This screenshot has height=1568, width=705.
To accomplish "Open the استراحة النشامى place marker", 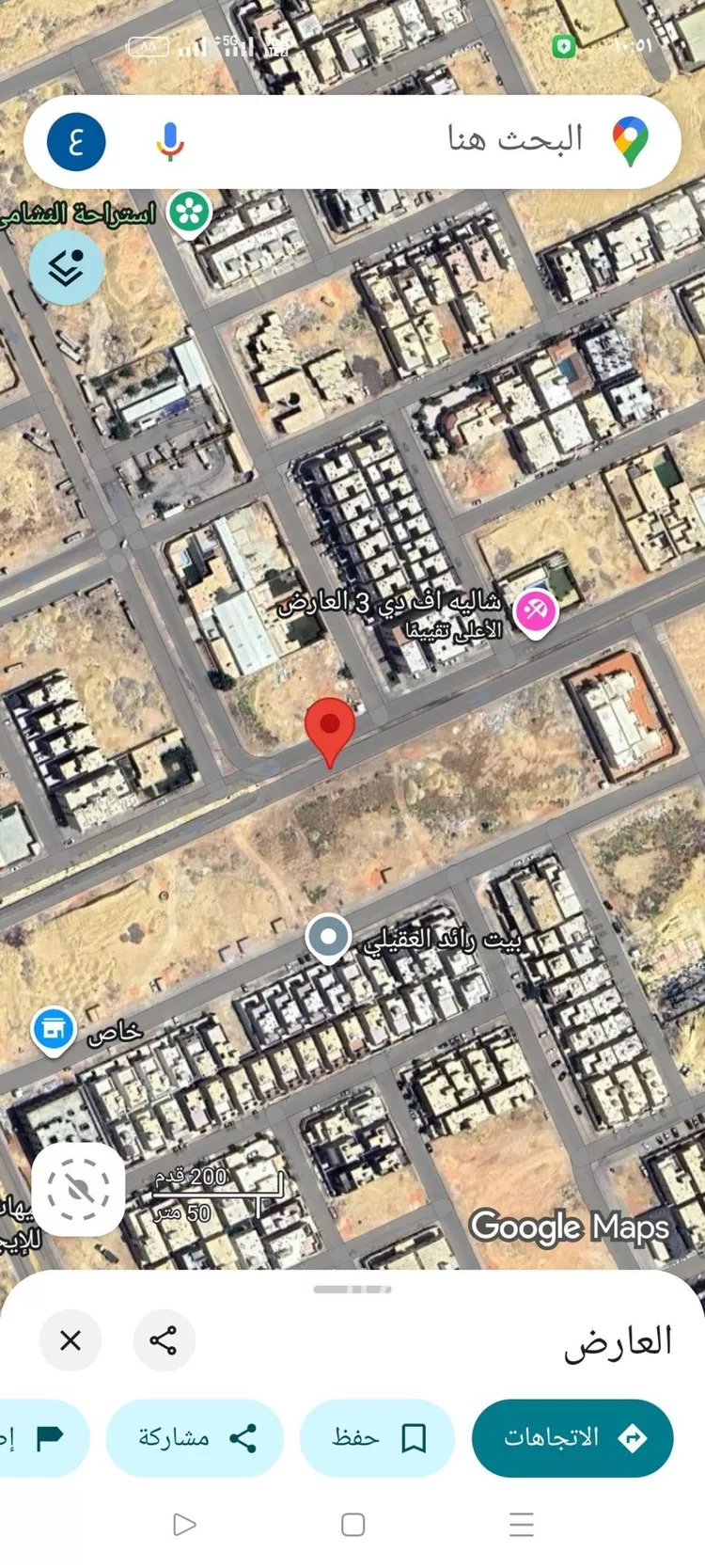I will tap(189, 212).
